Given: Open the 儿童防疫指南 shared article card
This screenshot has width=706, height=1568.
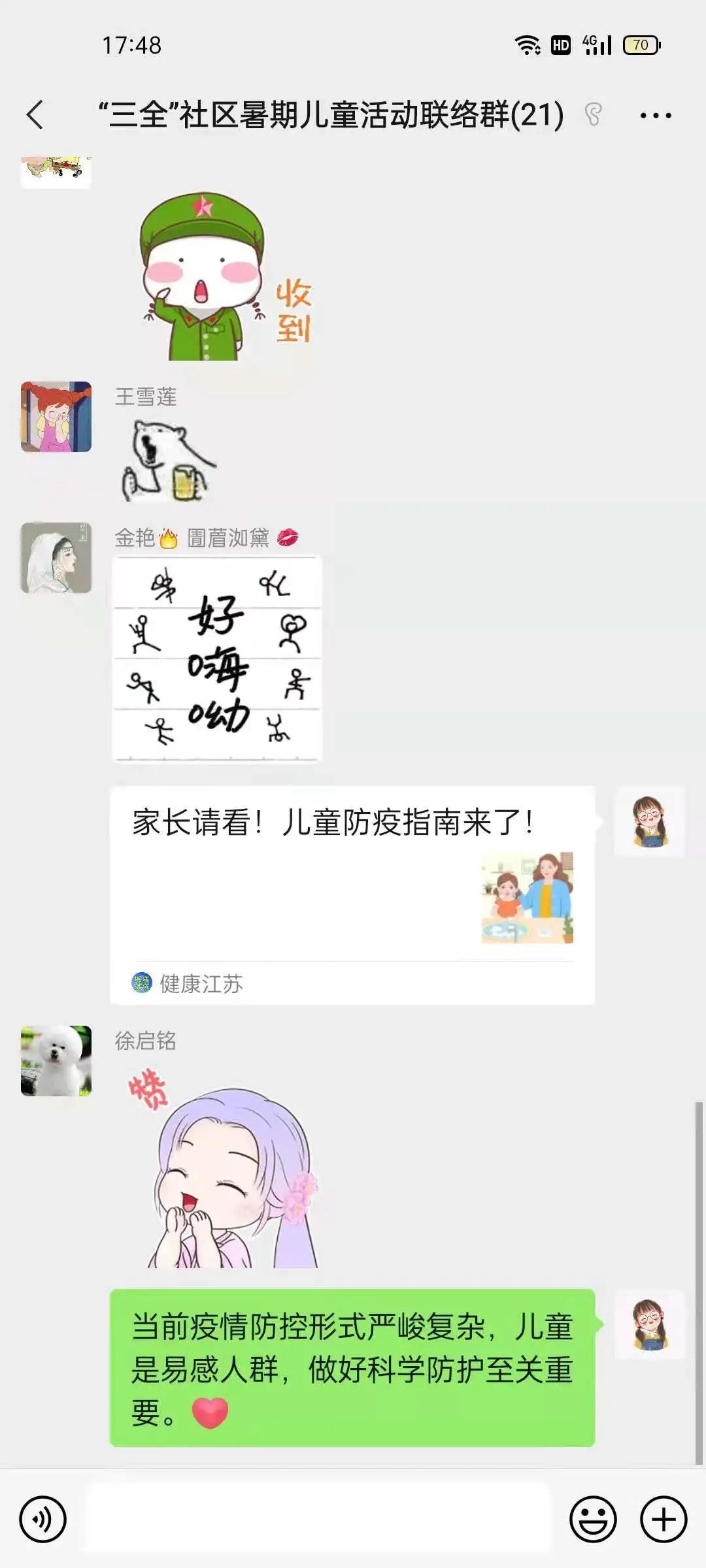Looking at the screenshot, I should pyautogui.click(x=352, y=894).
